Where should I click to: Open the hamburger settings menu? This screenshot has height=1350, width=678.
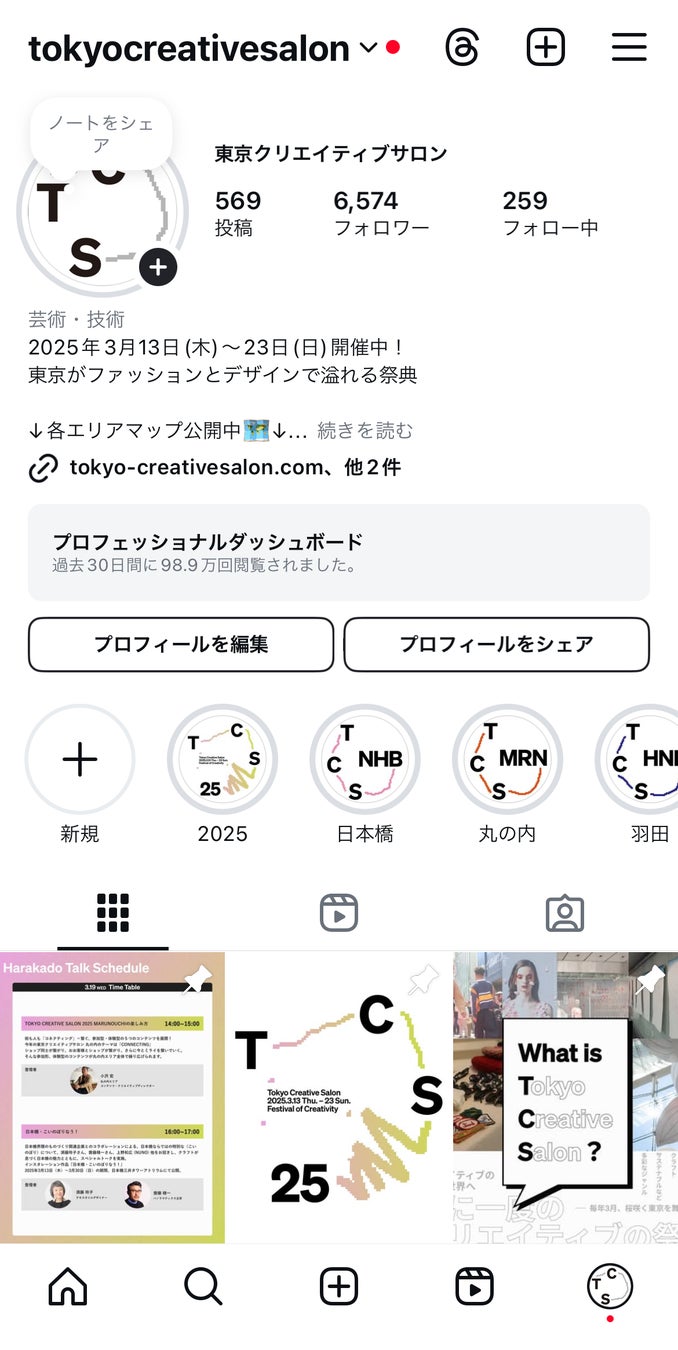coord(629,48)
